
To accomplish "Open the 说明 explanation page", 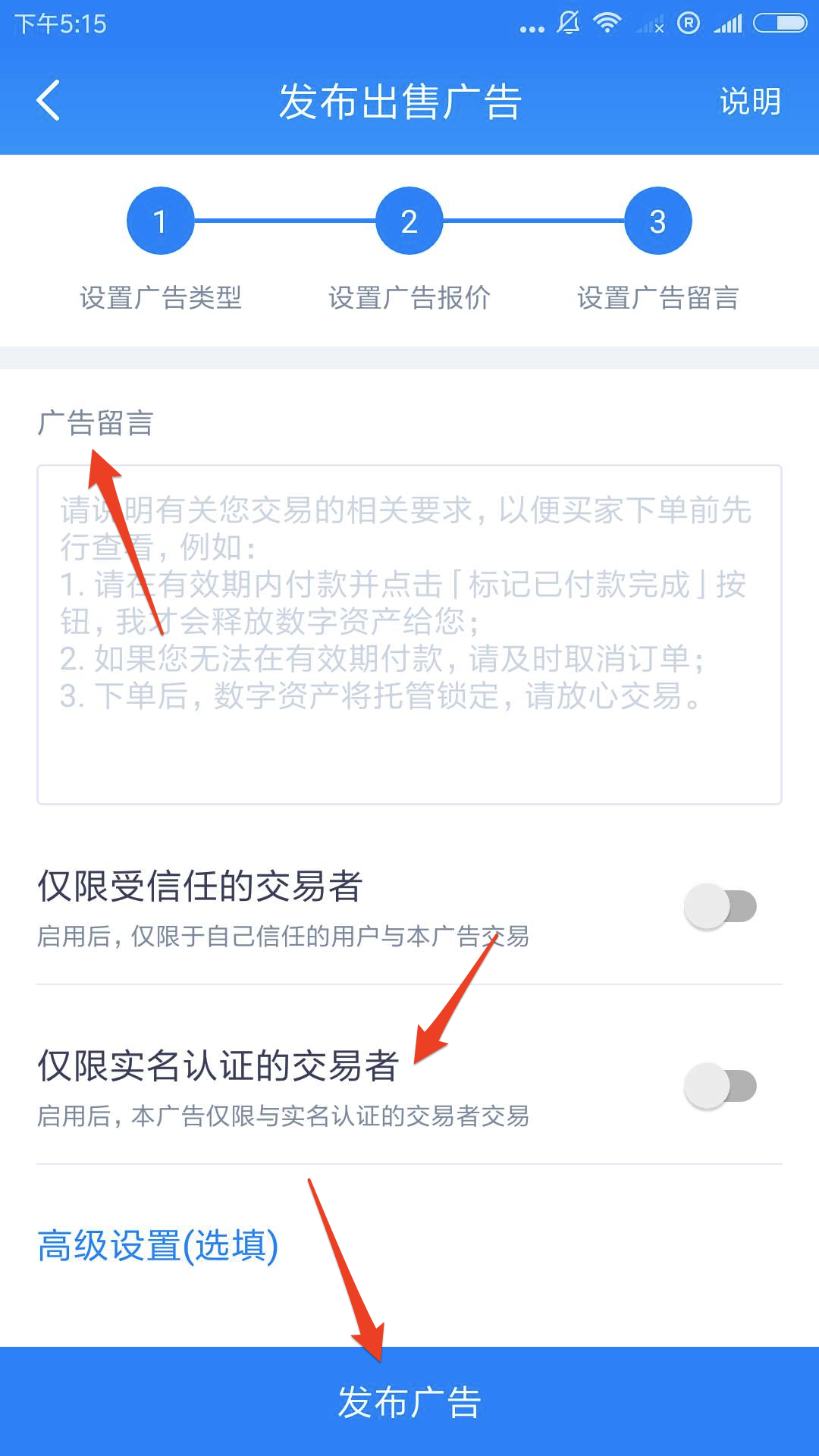I will click(749, 101).
